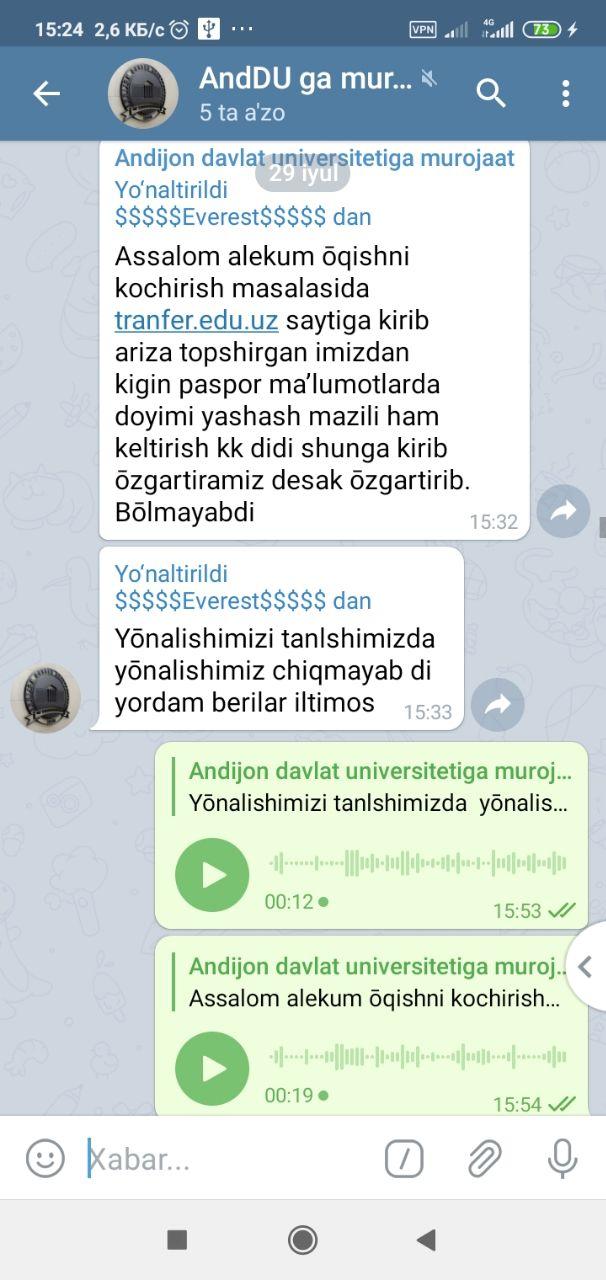
Task: Forward the 15:32 message with share arrow
Action: click(563, 512)
